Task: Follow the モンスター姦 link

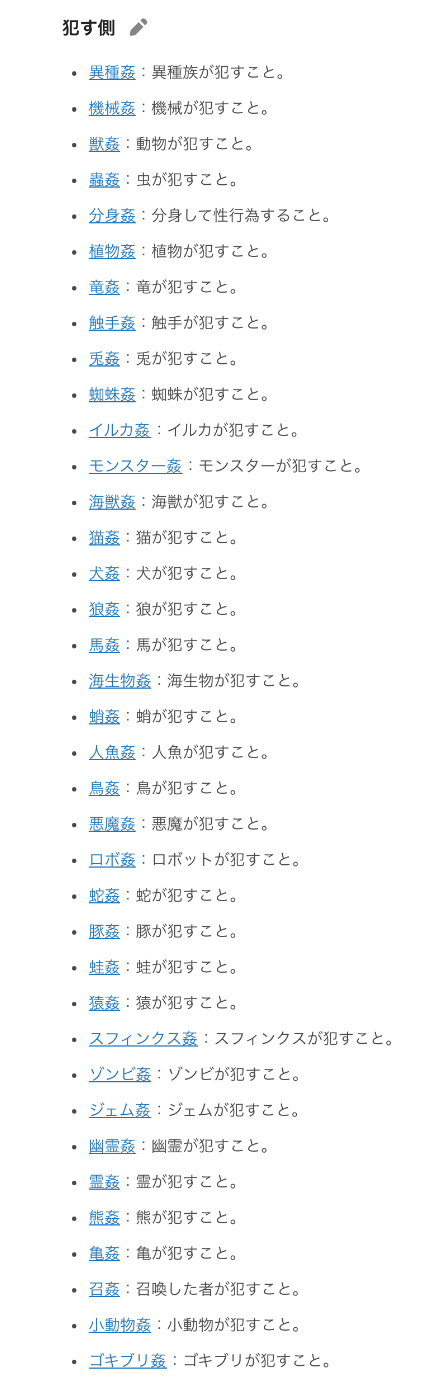Action: [x=135, y=466]
